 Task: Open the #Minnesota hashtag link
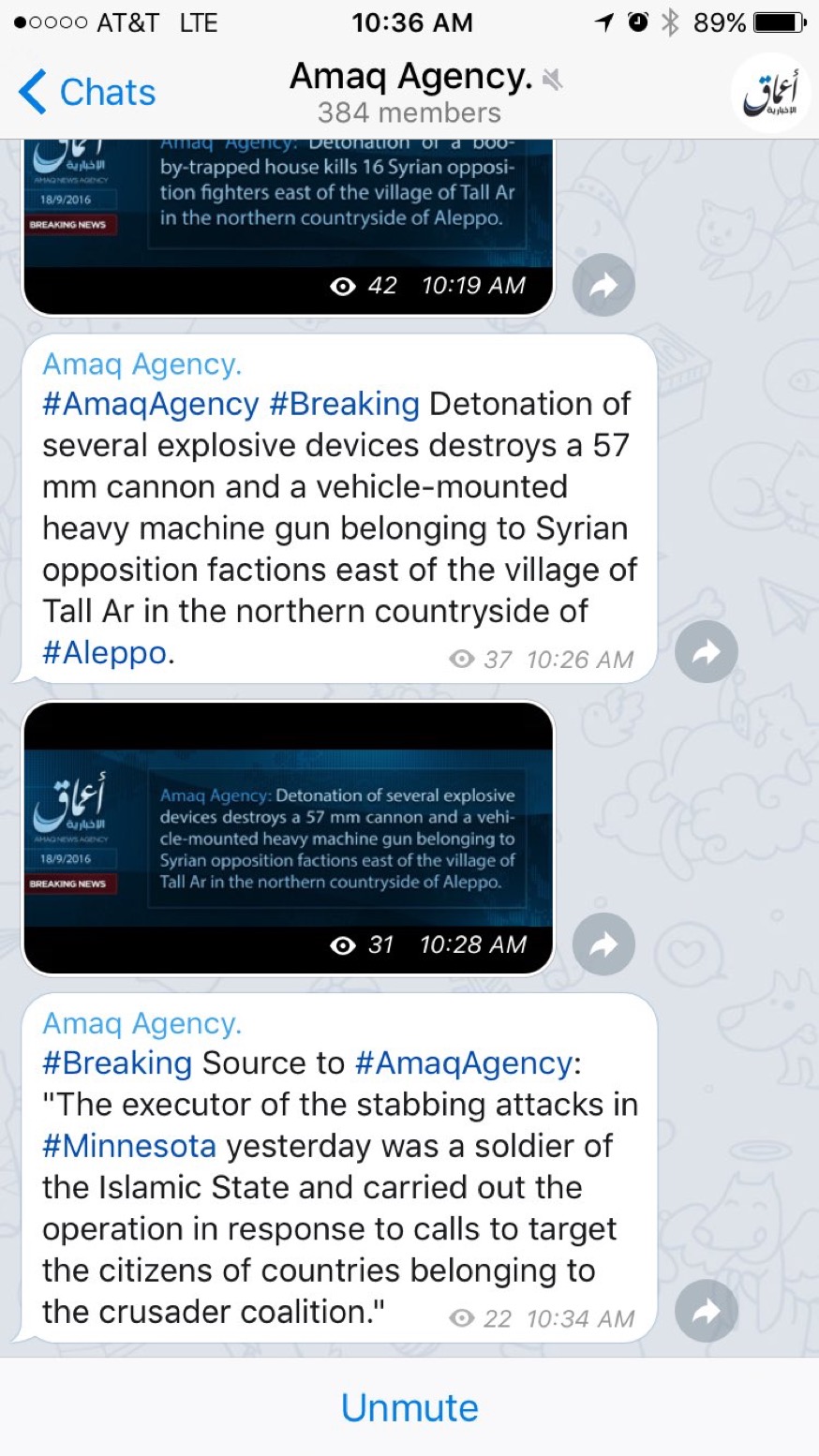click(129, 1146)
